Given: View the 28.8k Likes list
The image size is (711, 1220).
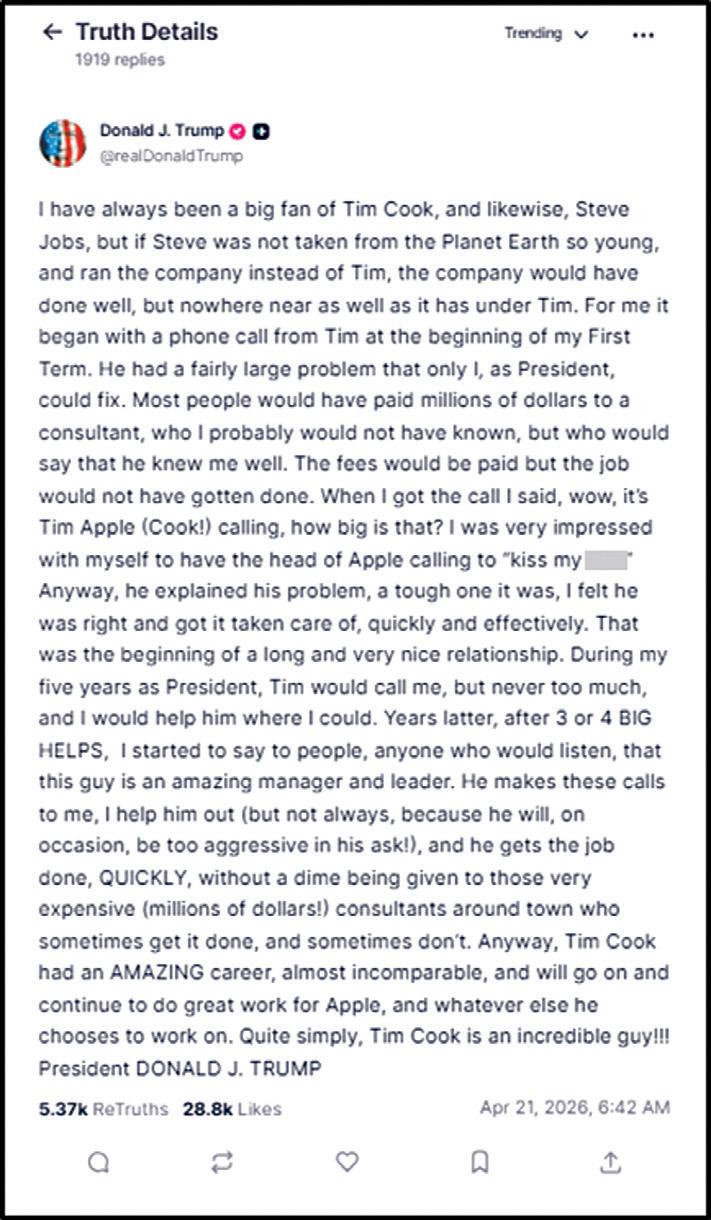Looking at the screenshot, I should [x=232, y=1108].
